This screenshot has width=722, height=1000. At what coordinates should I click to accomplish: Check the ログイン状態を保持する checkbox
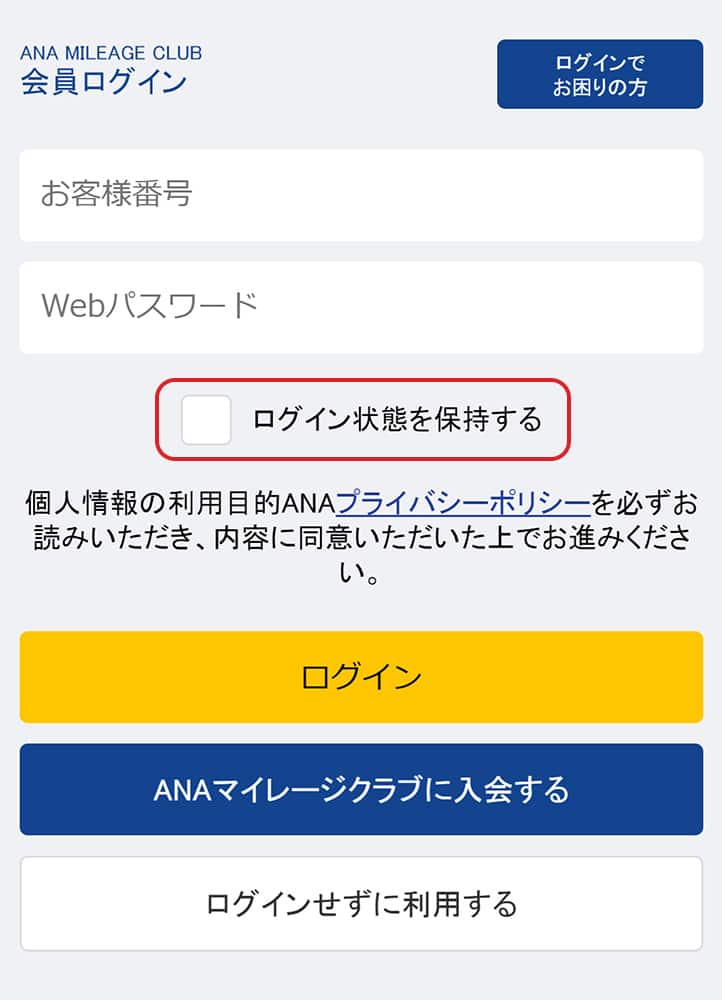207,419
